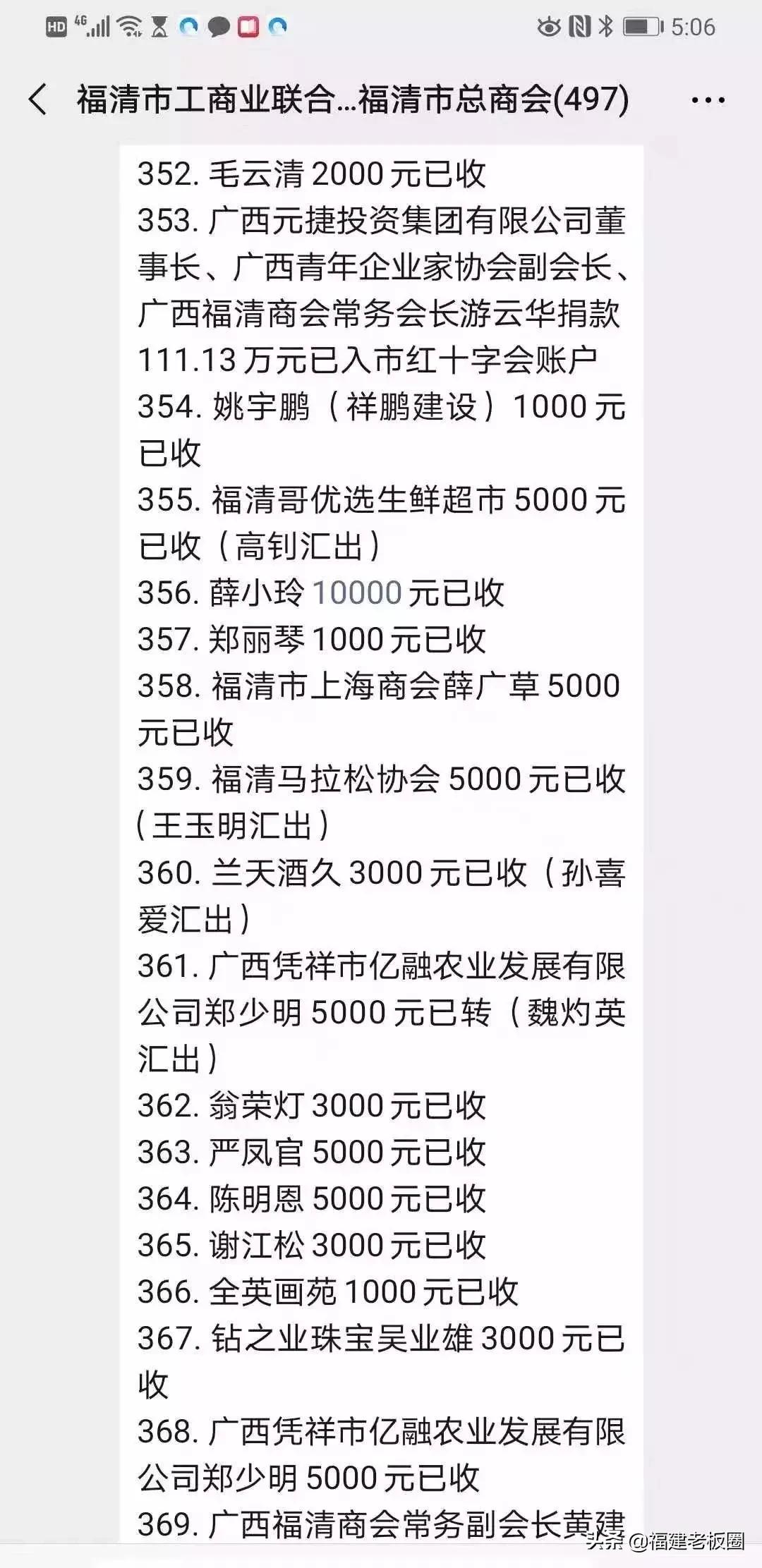This screenshot has height=1568, width=762.
Task: Tap the battery indicator icon
Action: click(x=642, y=25)
